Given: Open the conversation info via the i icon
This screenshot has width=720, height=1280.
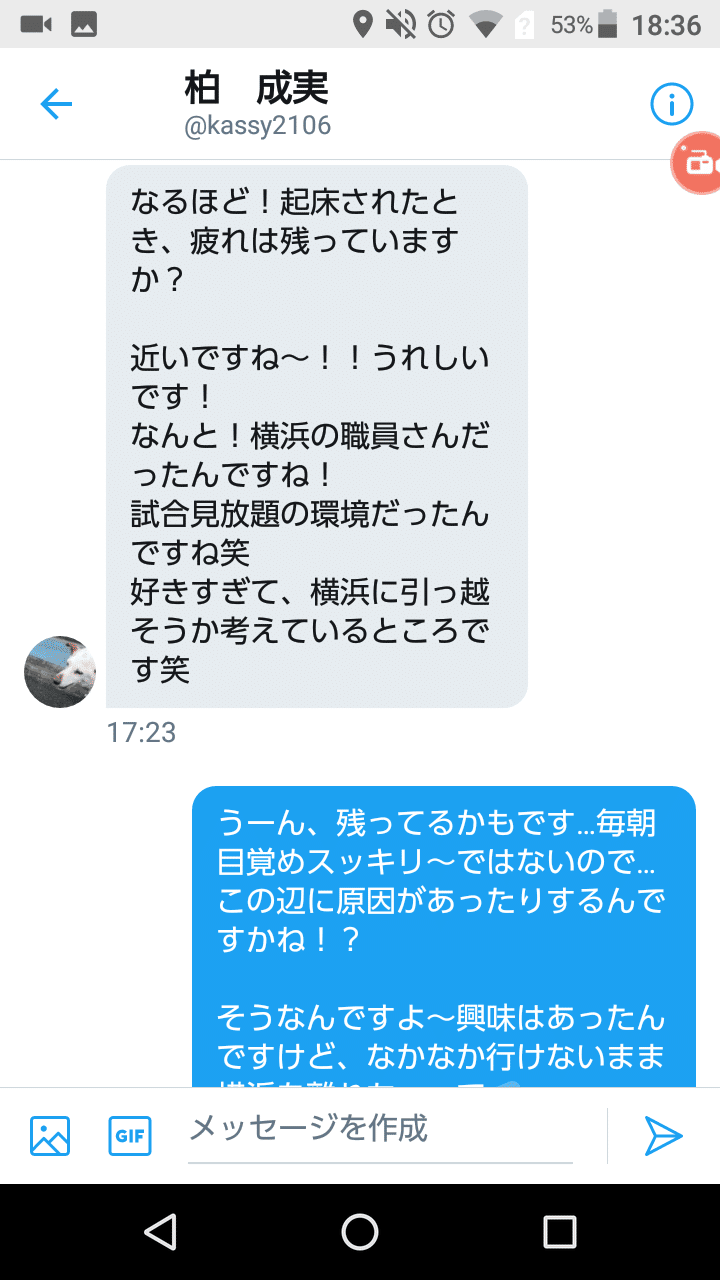Looking at the screenshot, I should (x=671, y=103).
